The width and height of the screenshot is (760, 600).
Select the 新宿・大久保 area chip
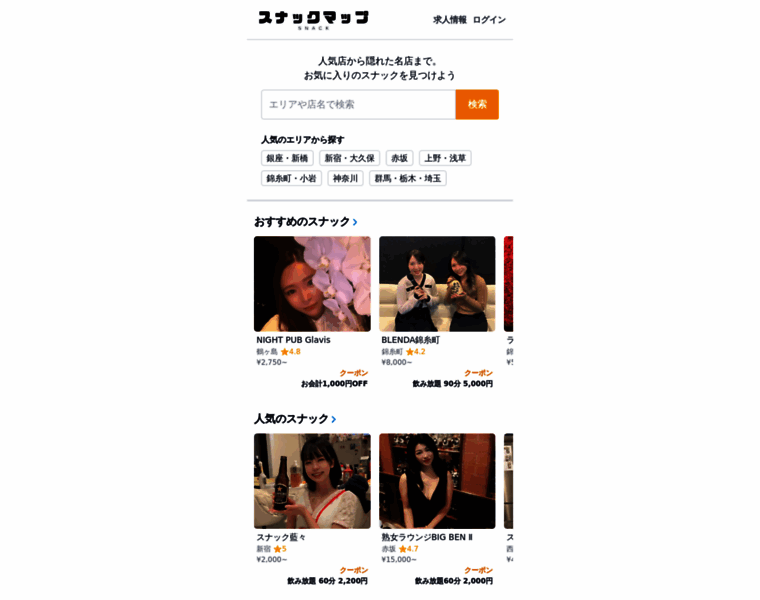(x=349, y=158)
